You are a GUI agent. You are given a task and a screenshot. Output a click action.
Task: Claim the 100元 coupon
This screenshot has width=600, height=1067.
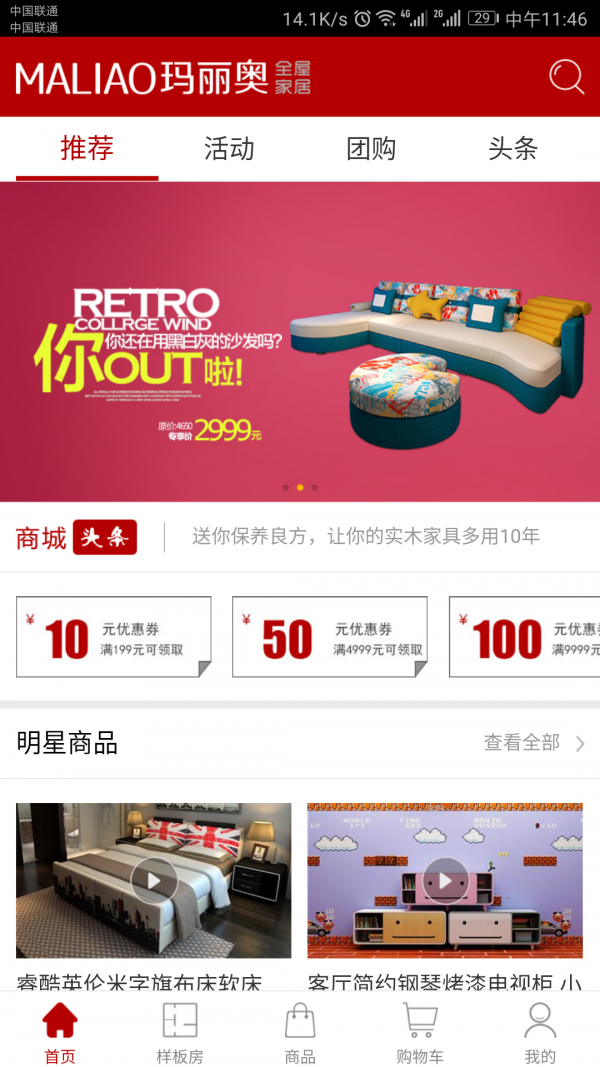click(x=525, y=637)
